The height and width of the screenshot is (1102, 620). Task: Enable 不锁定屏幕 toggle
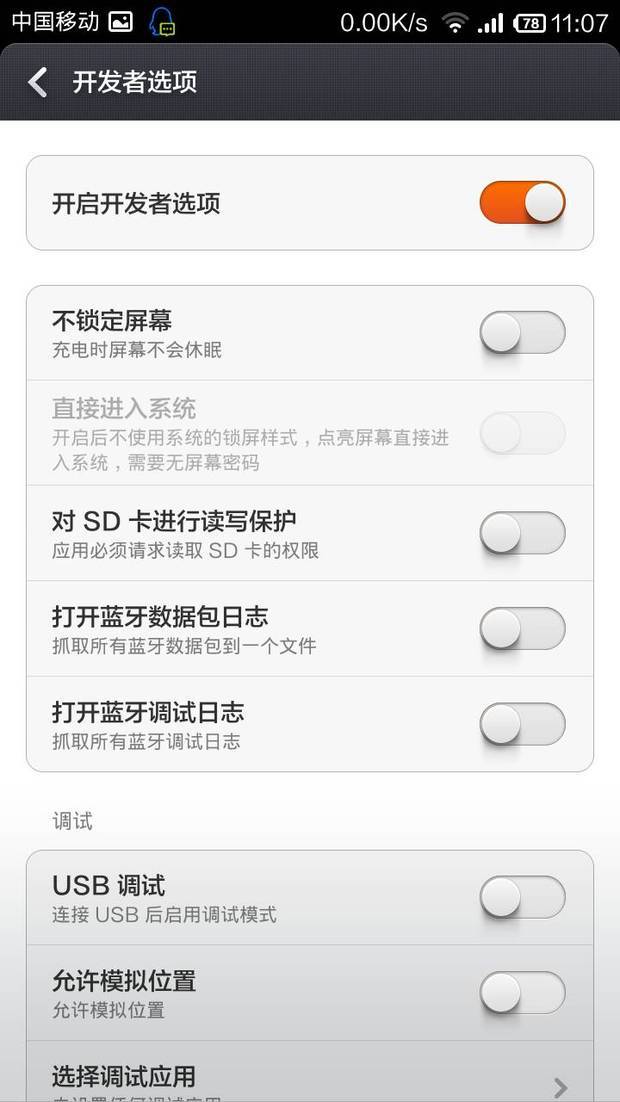coord(522,332)
